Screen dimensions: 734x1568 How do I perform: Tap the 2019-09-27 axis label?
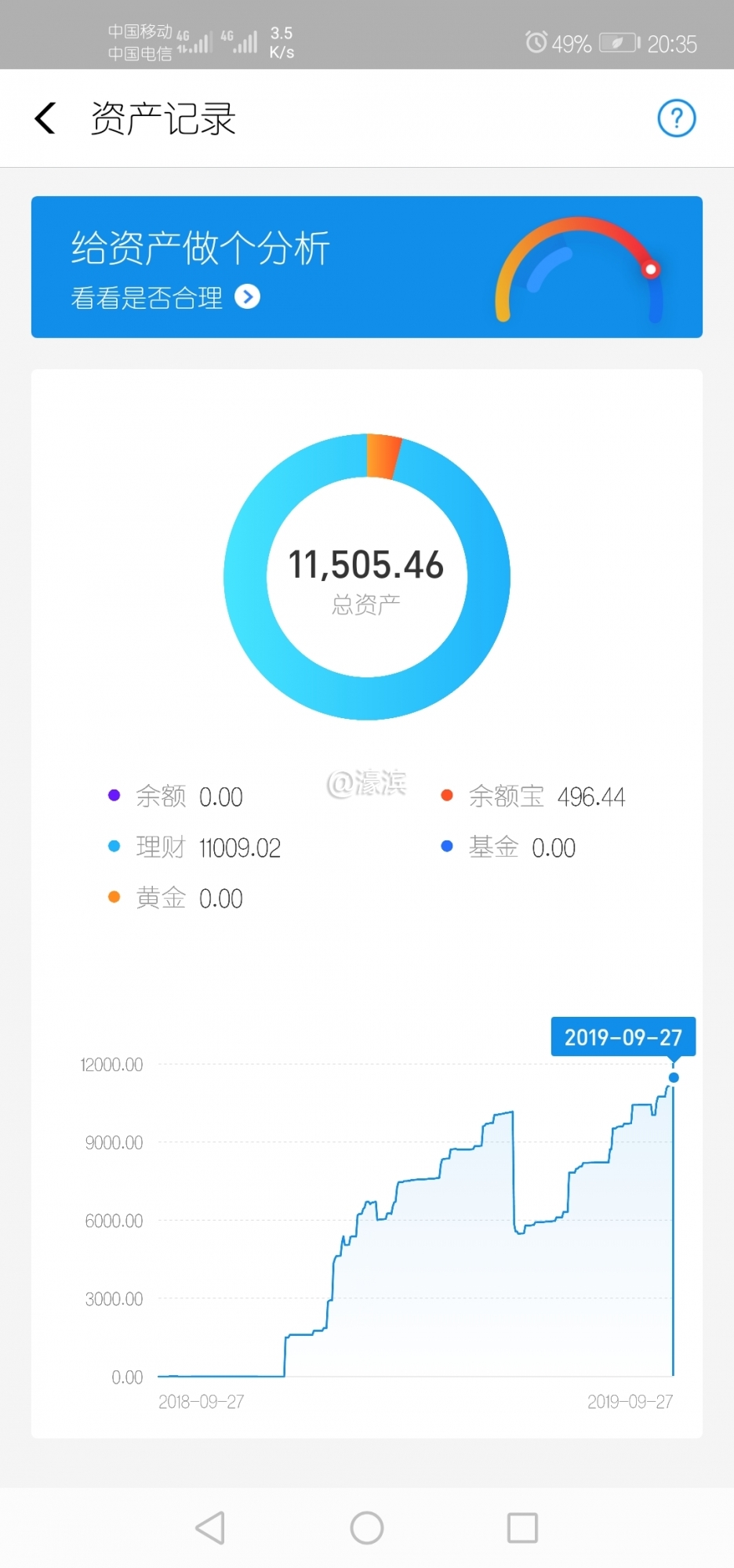tap(631, 1402)
